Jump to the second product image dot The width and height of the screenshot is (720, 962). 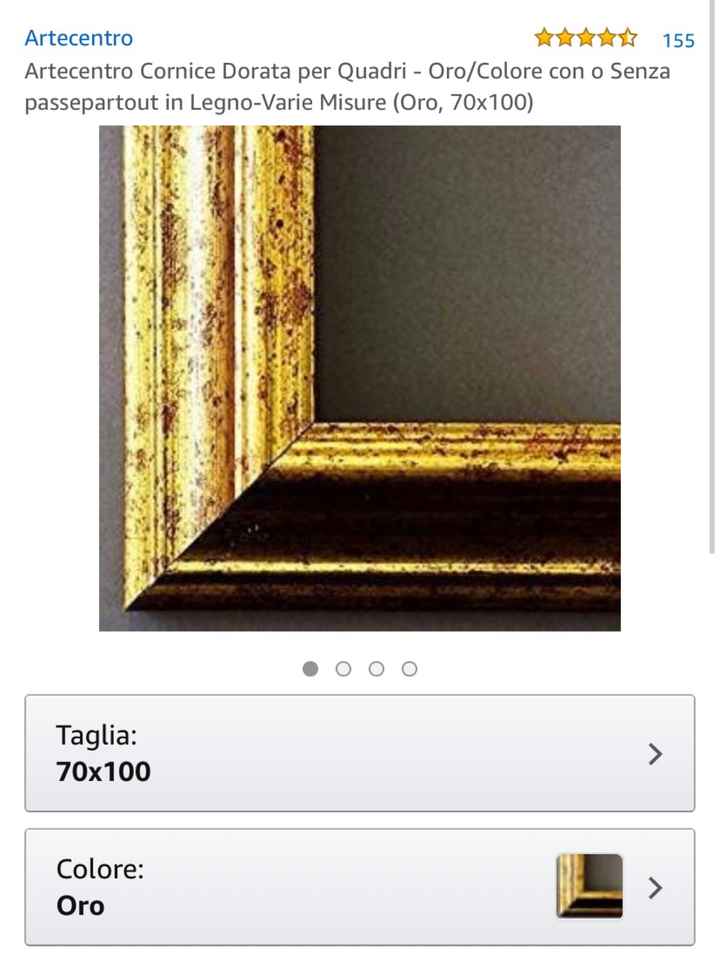[343, 669]
